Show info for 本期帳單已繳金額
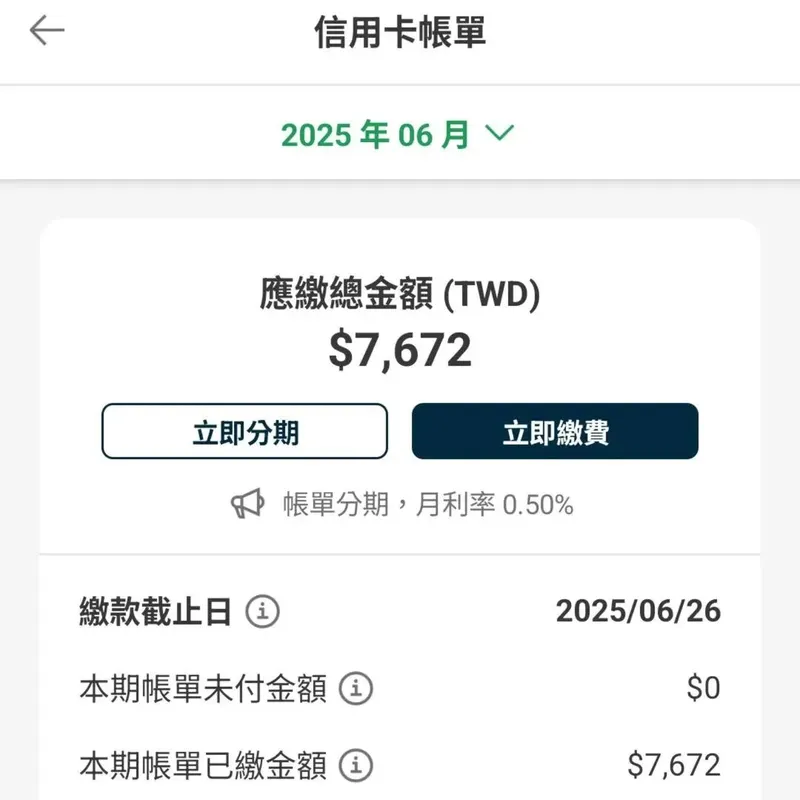The image size is (800, 800). pyautogui.click(x=356, y=766)
